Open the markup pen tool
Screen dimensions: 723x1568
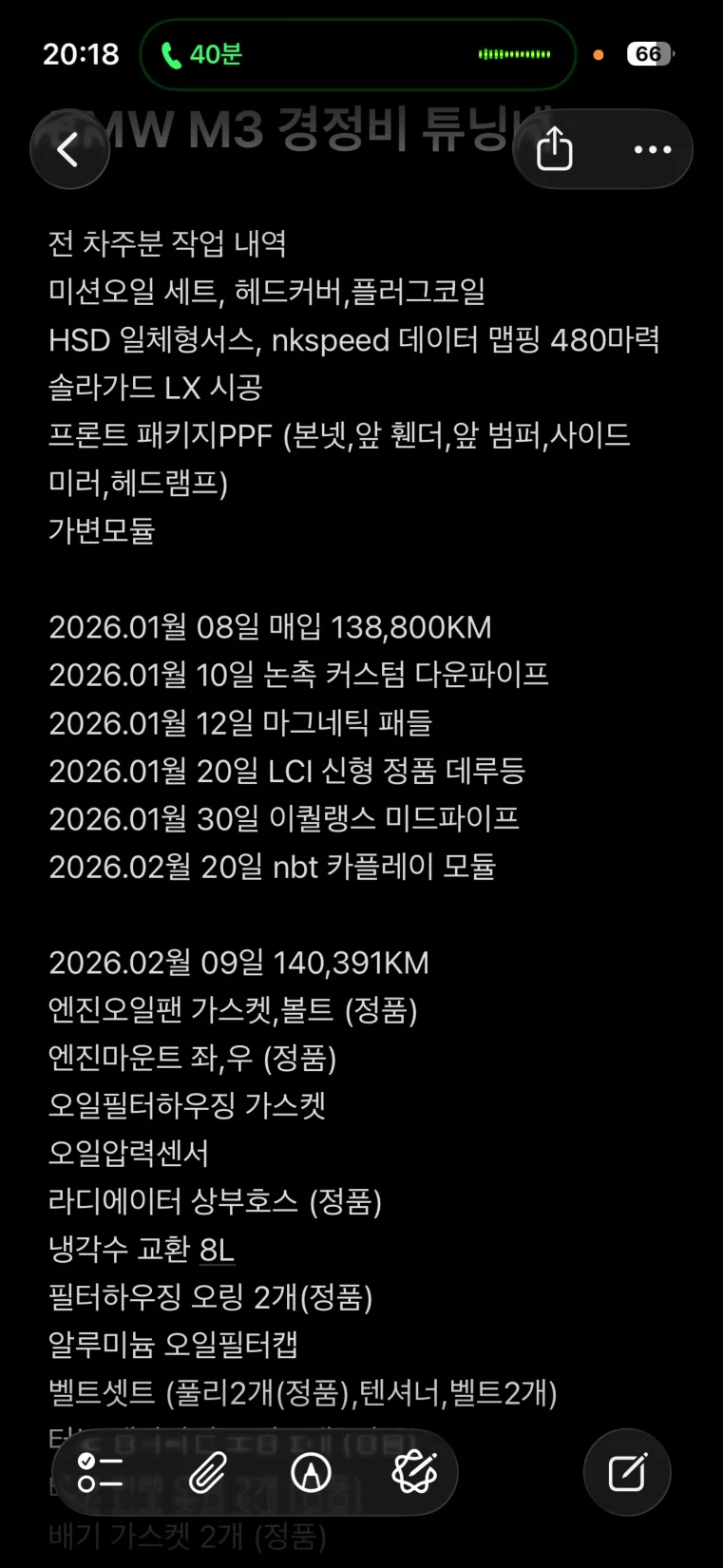(x=311, y=1473)
